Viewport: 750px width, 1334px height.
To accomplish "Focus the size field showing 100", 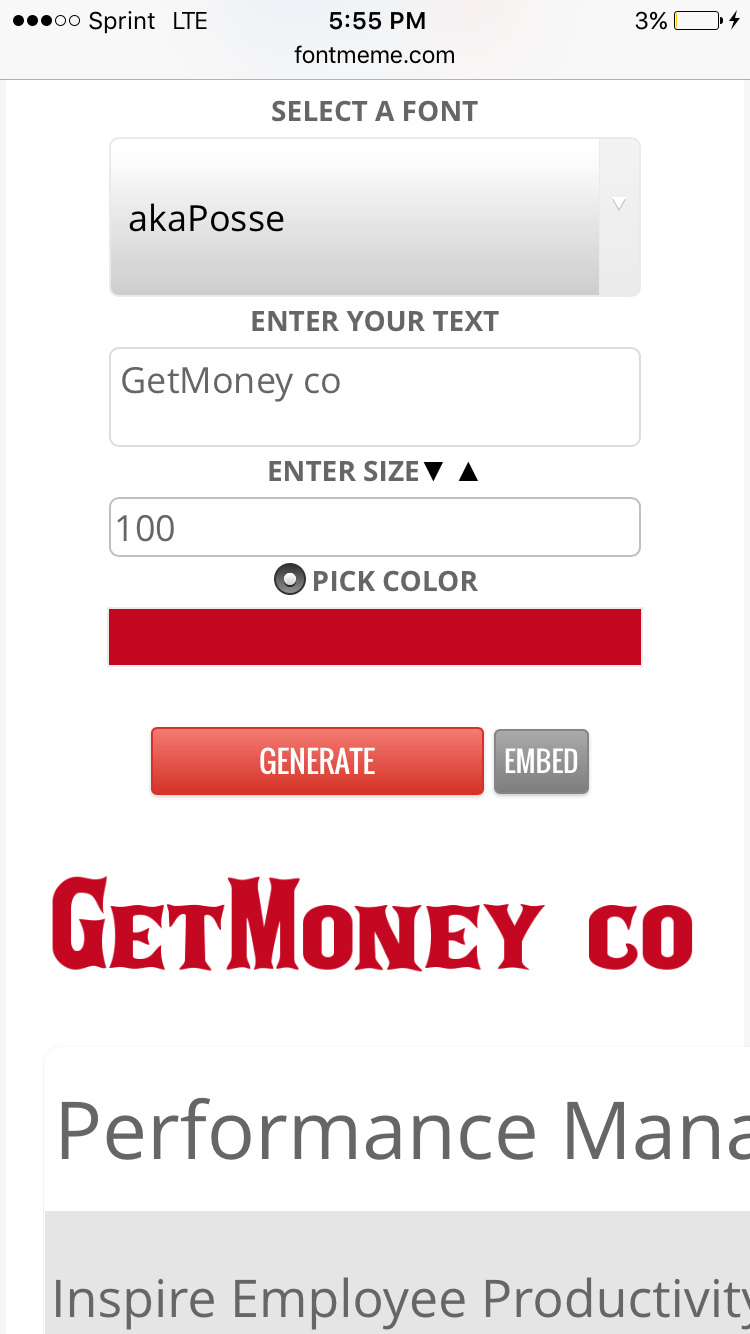I will tap(374, 527).
